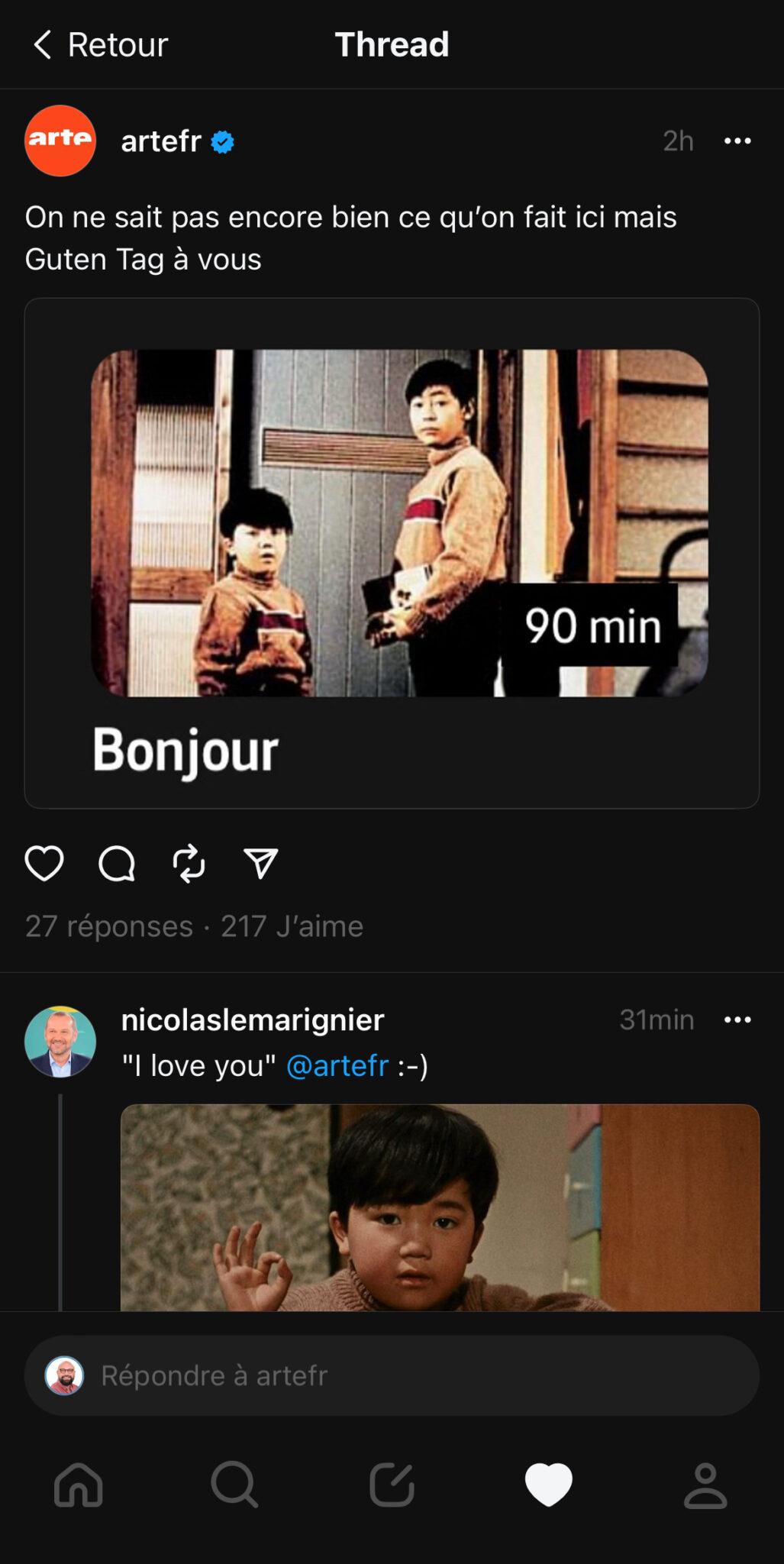Image resolution: width=784 pixels, height=1564 pixels.
Task: Comment on artefr's post
Action: (x=117, y=864)
